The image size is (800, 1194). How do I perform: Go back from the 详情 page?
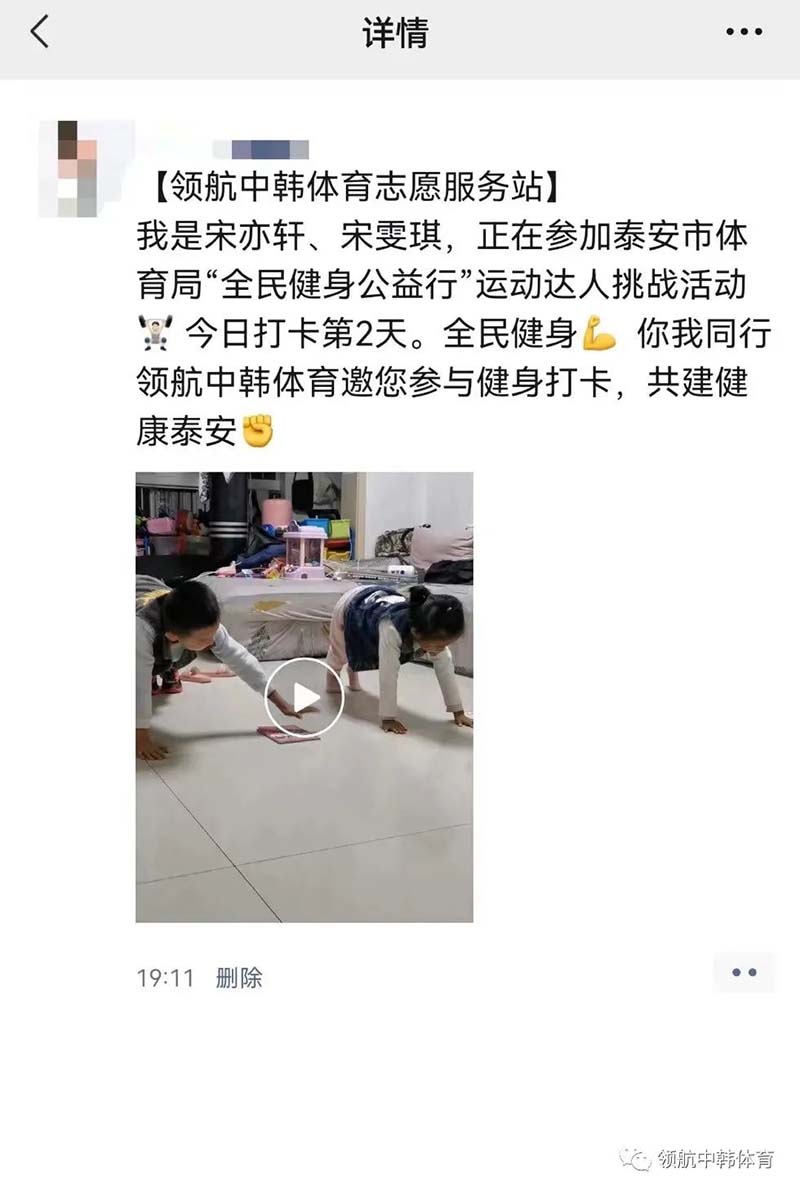(39, 33)
